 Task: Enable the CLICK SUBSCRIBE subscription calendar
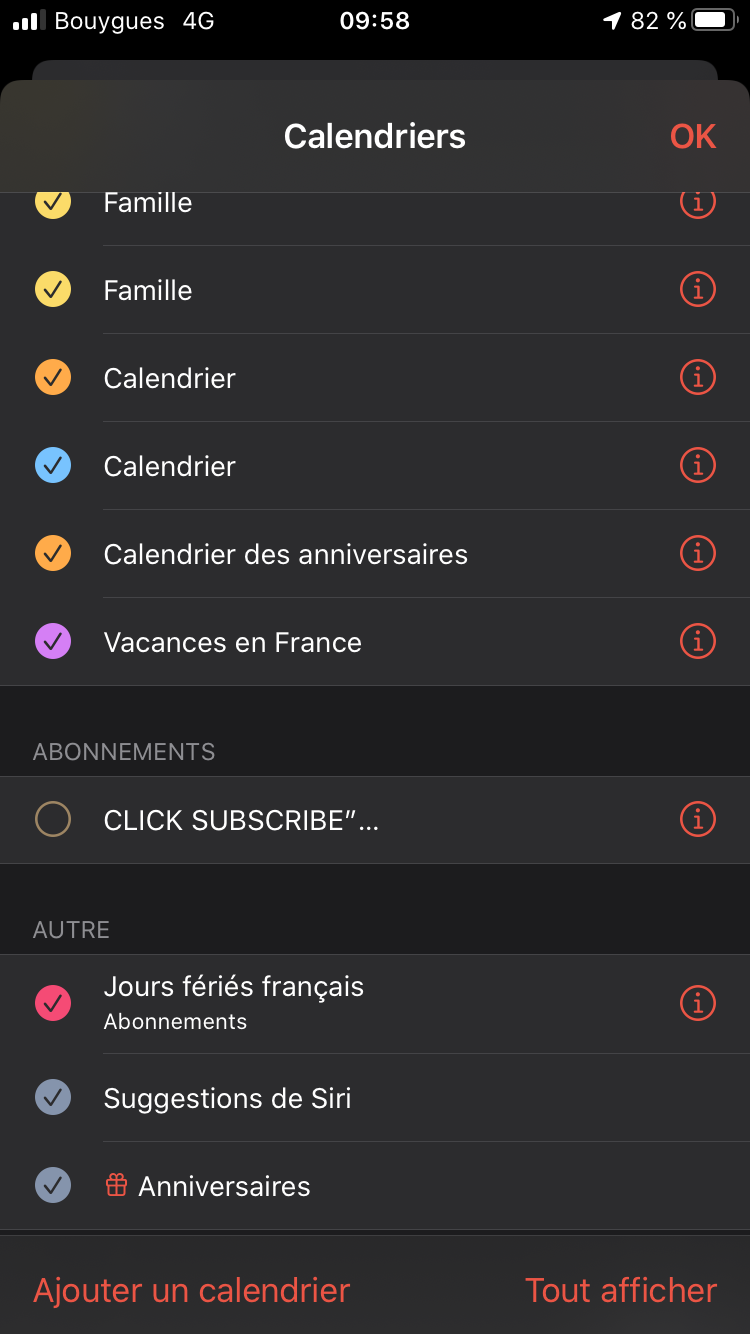pos(53,820)
